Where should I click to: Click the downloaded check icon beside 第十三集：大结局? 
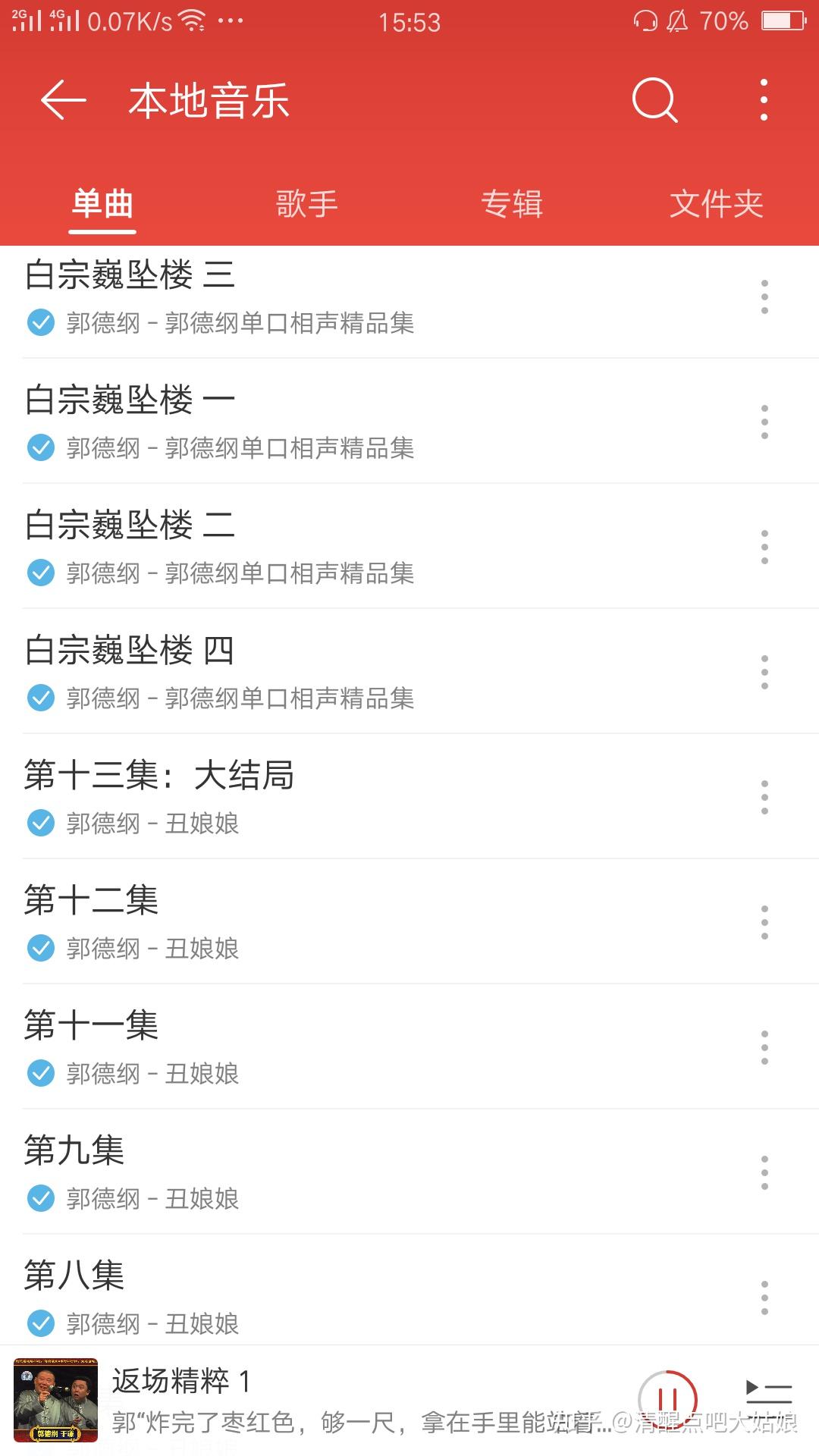39,824
